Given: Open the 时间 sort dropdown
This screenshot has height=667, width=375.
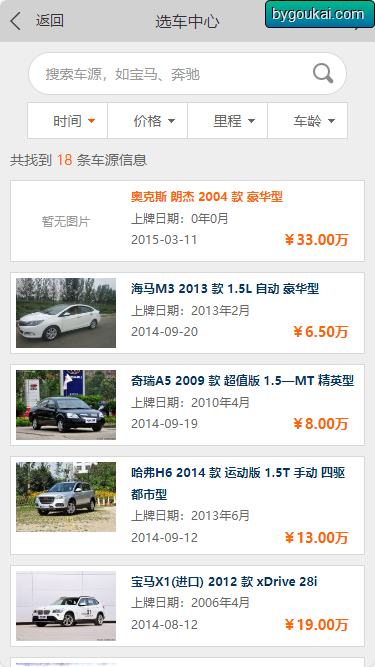Looking at the screenshot, I should [x=68, y=121].
